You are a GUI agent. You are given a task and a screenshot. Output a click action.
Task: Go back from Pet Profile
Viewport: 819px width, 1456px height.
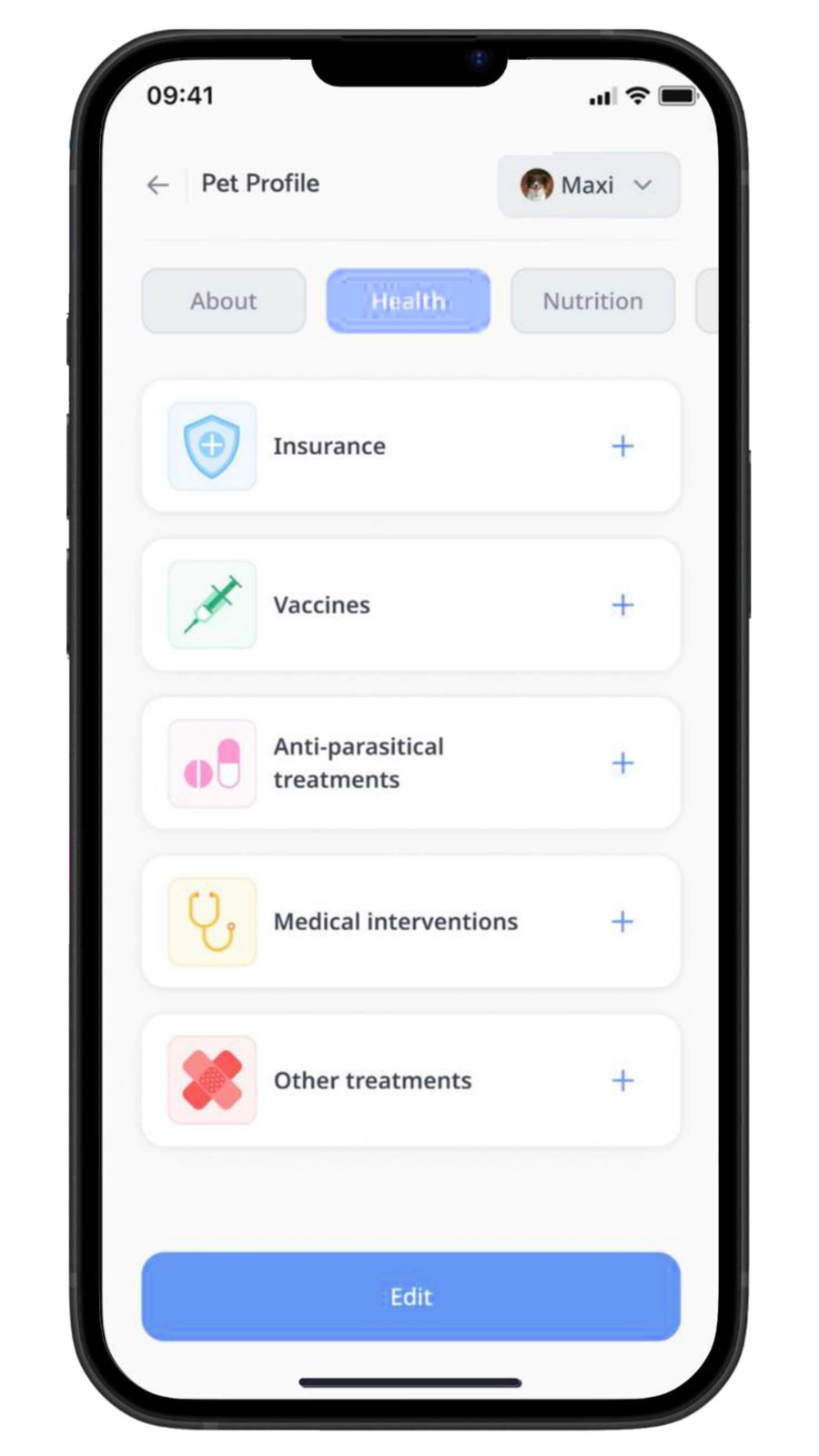(x=158, y=185)
